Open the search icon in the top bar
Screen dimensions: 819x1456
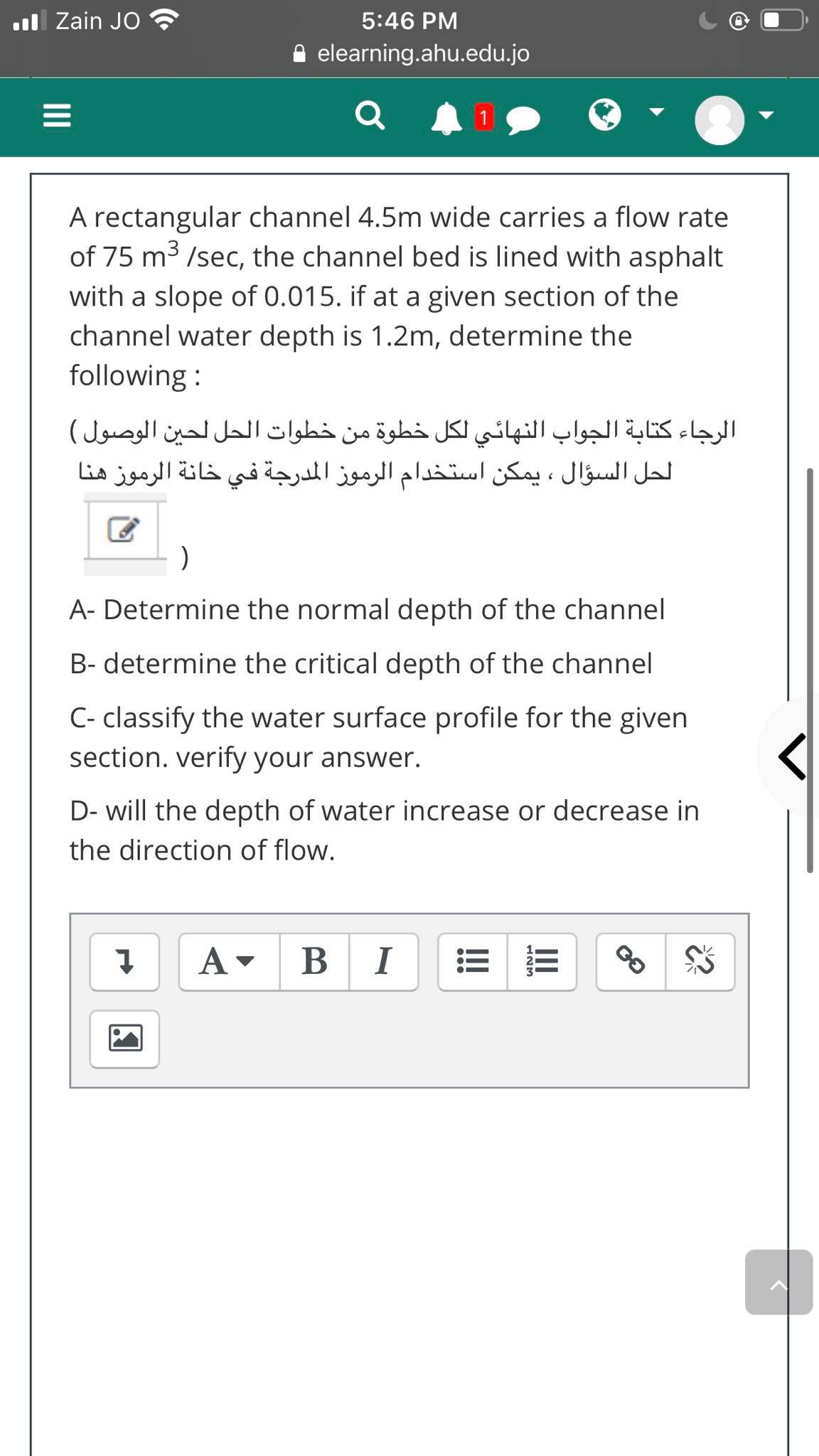tap(369, 117)
